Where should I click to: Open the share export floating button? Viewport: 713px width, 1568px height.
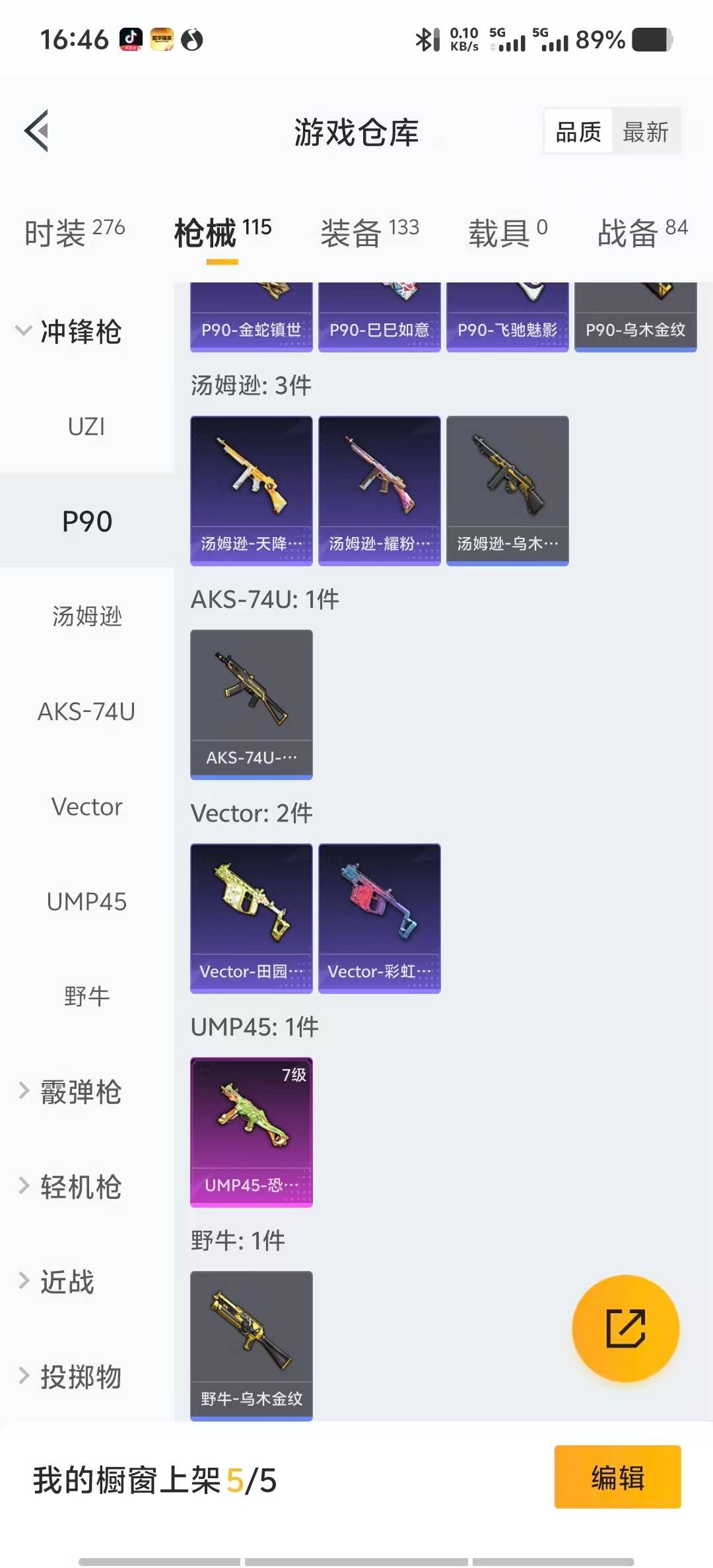[626, 1329]
